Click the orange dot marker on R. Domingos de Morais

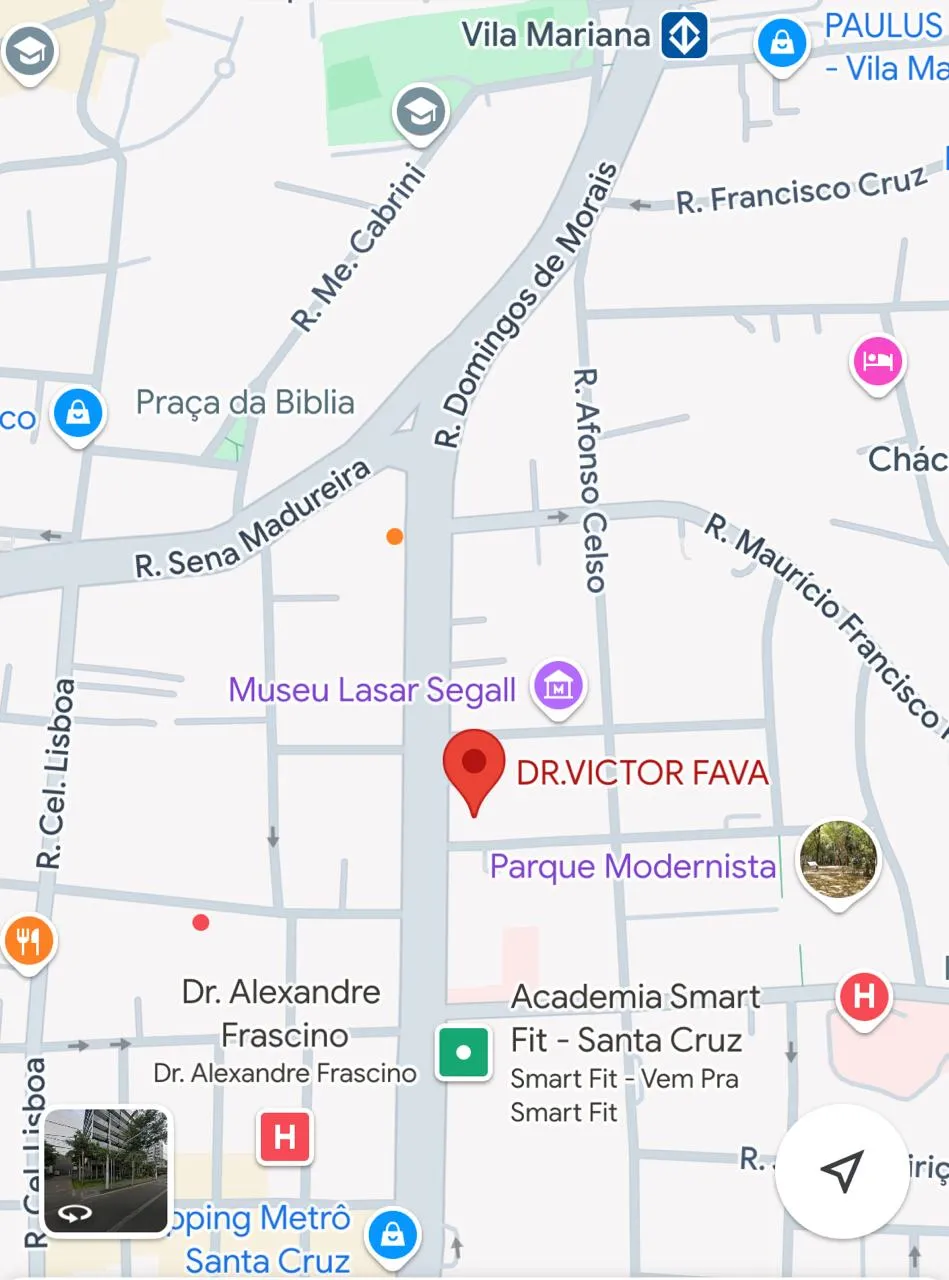pos(394,536)
